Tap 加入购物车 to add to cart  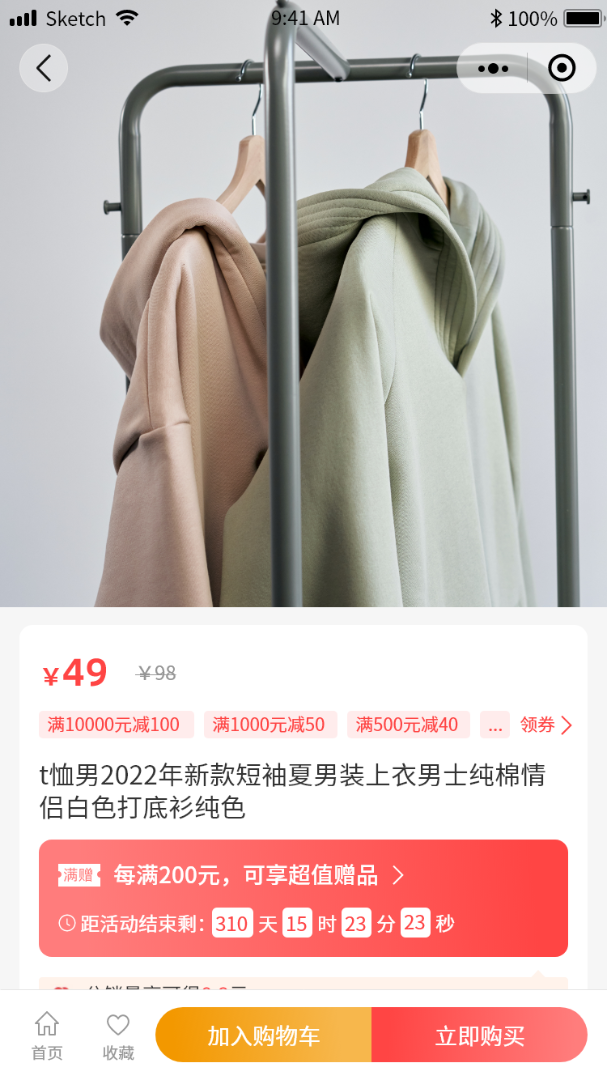[x=263, y=1035]
